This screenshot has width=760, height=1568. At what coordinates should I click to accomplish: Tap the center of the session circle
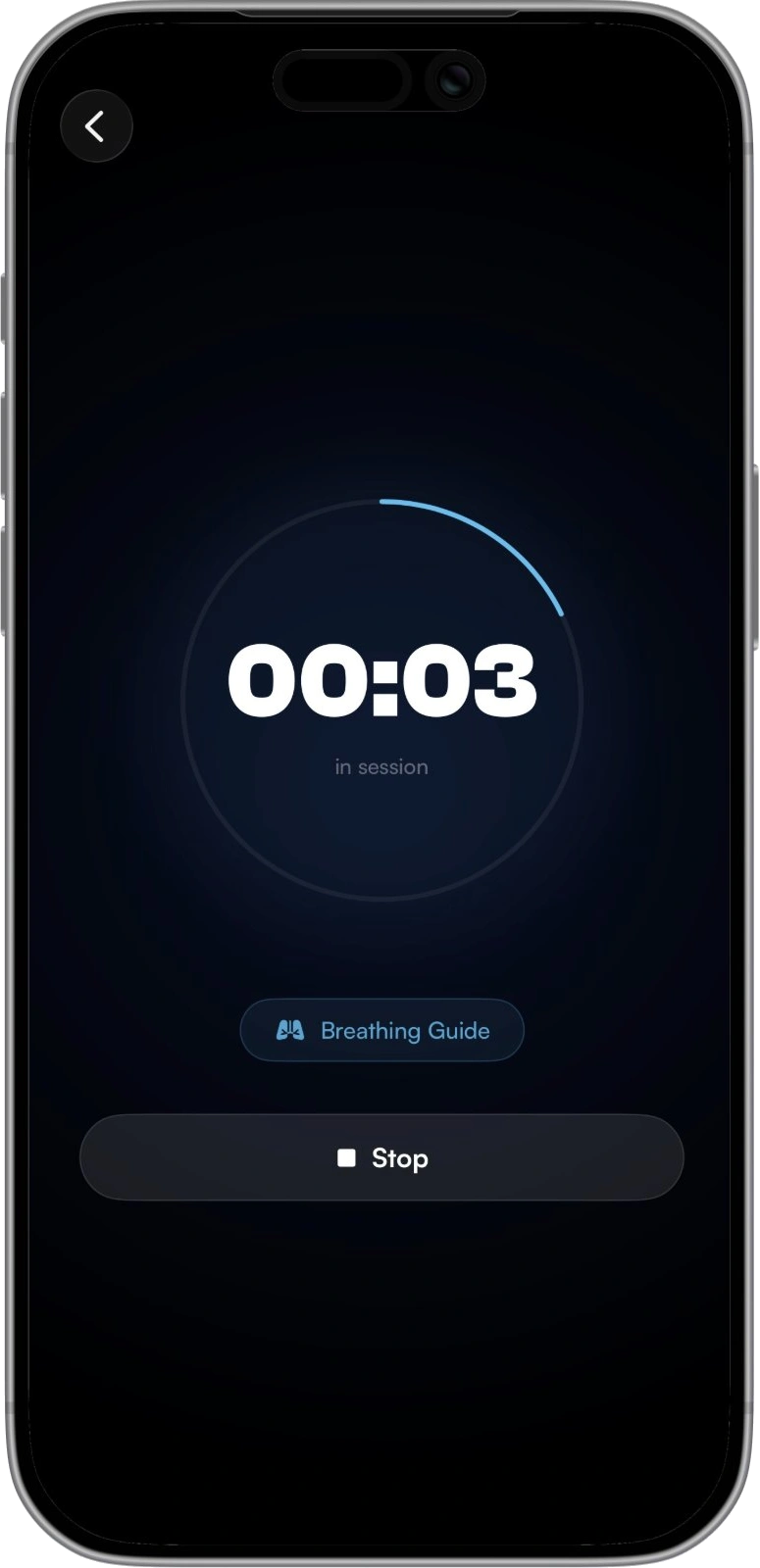[x=381, y=696]
